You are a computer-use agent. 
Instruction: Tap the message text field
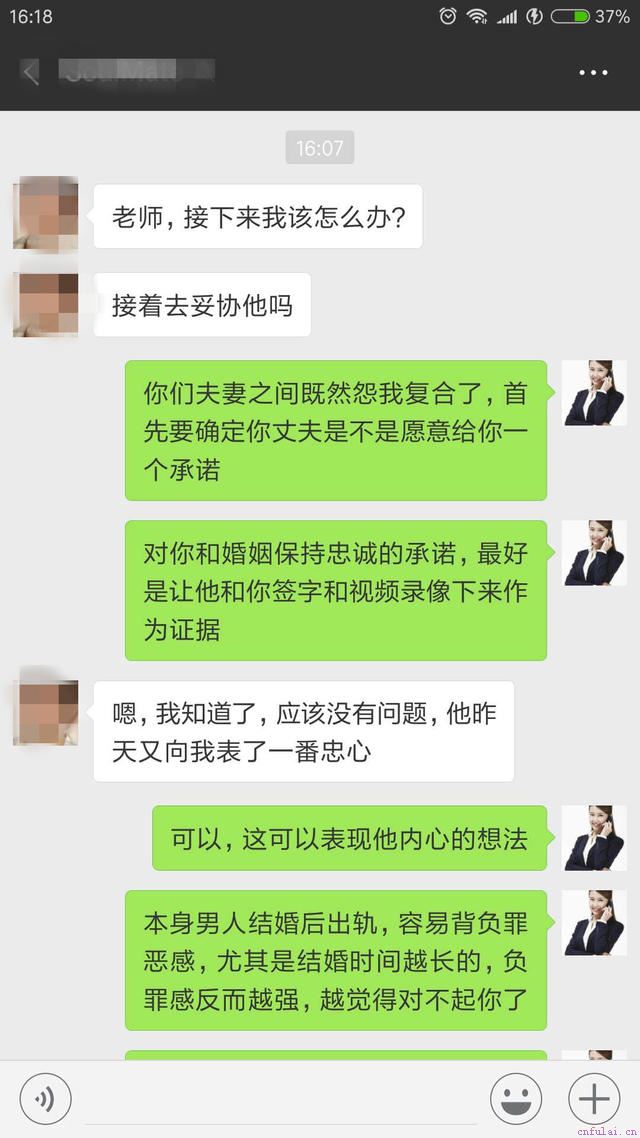280,1100
